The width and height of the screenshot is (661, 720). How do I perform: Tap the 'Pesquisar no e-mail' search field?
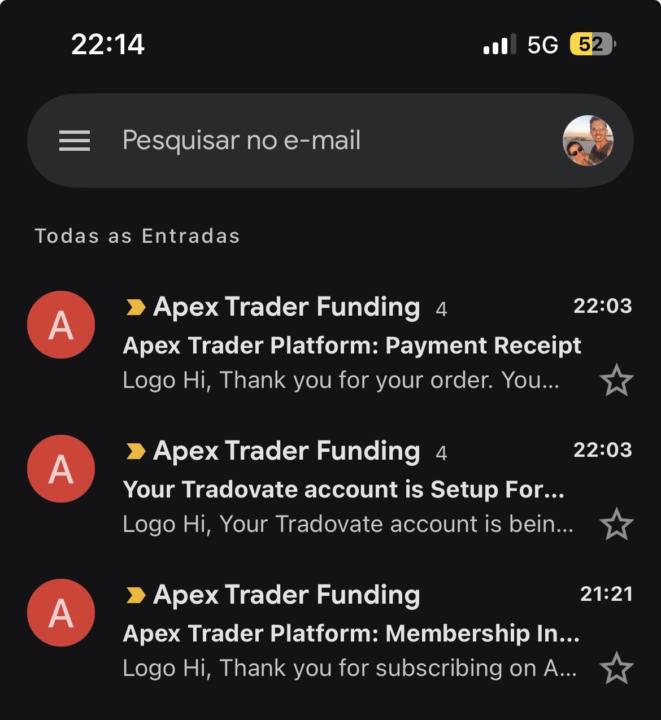point(300,141)
